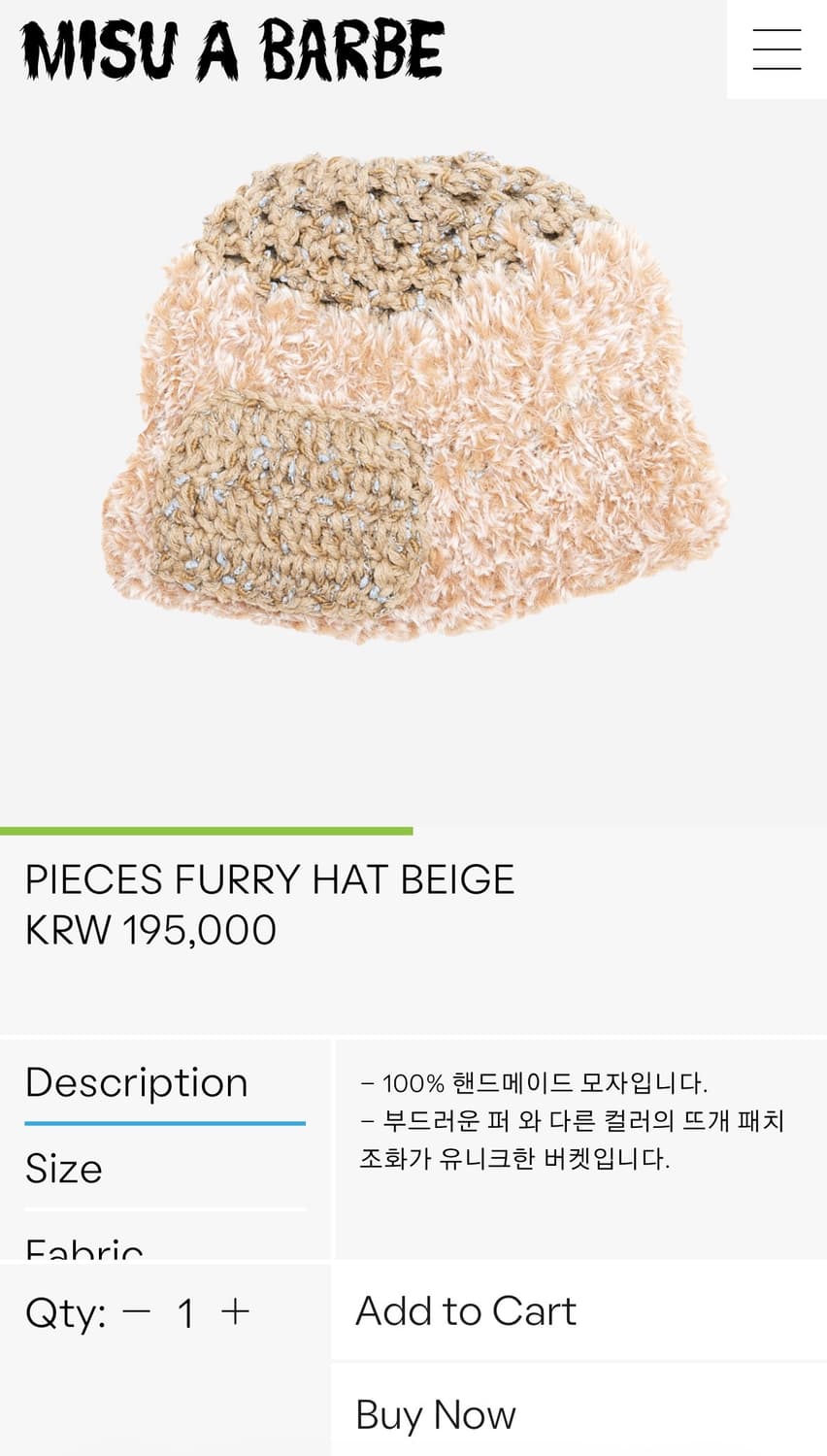827x1456 pixels.
Task: Add the furry hat to cart
Action: tap(467, 1310)
